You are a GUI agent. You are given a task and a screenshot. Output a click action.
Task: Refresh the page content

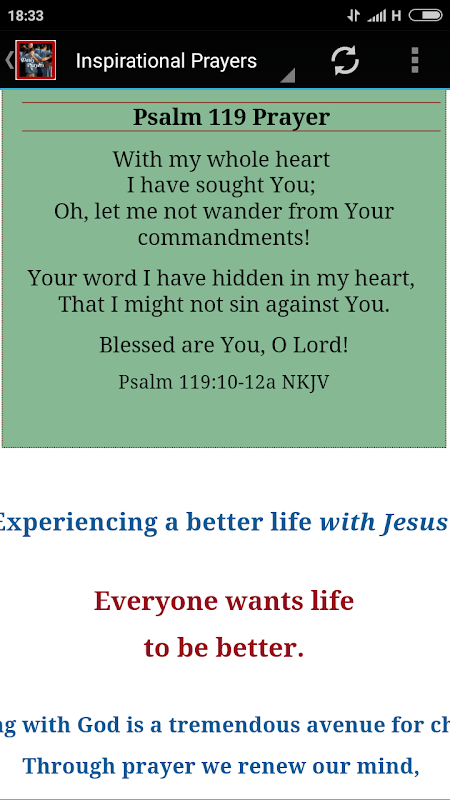(345, 61)
